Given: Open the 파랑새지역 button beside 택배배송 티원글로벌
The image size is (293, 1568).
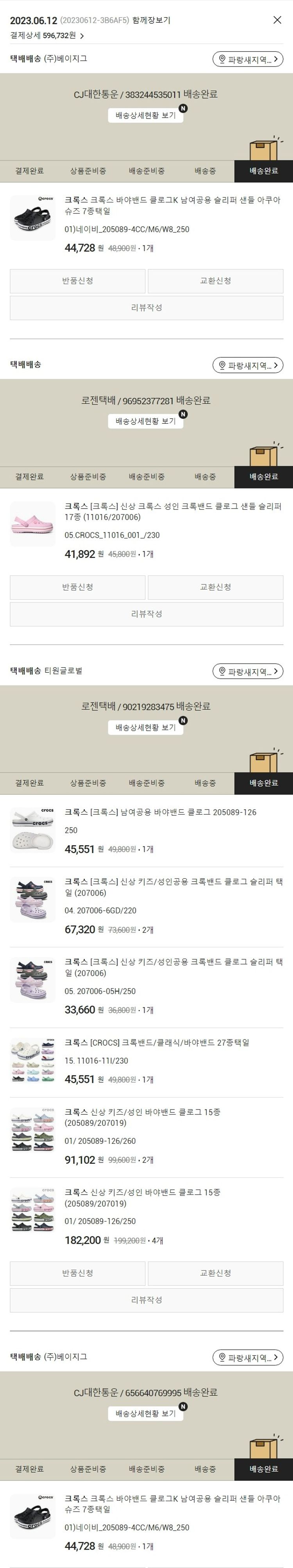Looking at the screenshot, I should click(248, 671).
